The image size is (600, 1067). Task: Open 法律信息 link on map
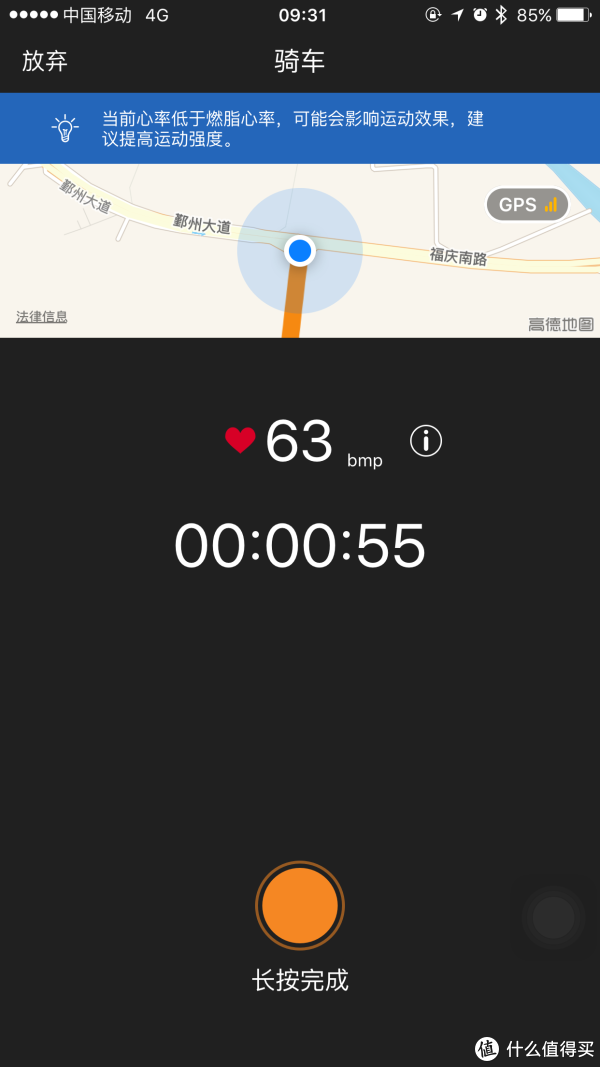(x=42, y=317)
